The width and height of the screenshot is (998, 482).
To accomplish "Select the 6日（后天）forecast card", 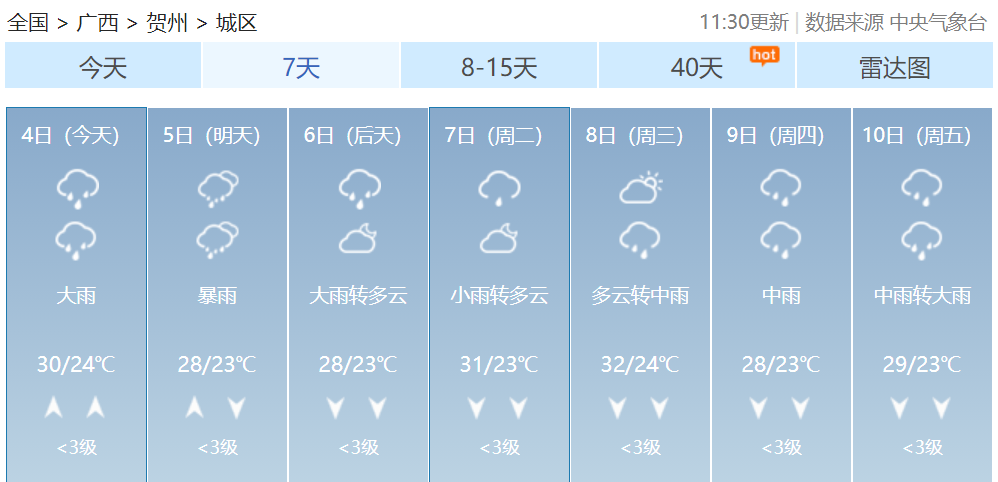I will [x=358, y=295].
